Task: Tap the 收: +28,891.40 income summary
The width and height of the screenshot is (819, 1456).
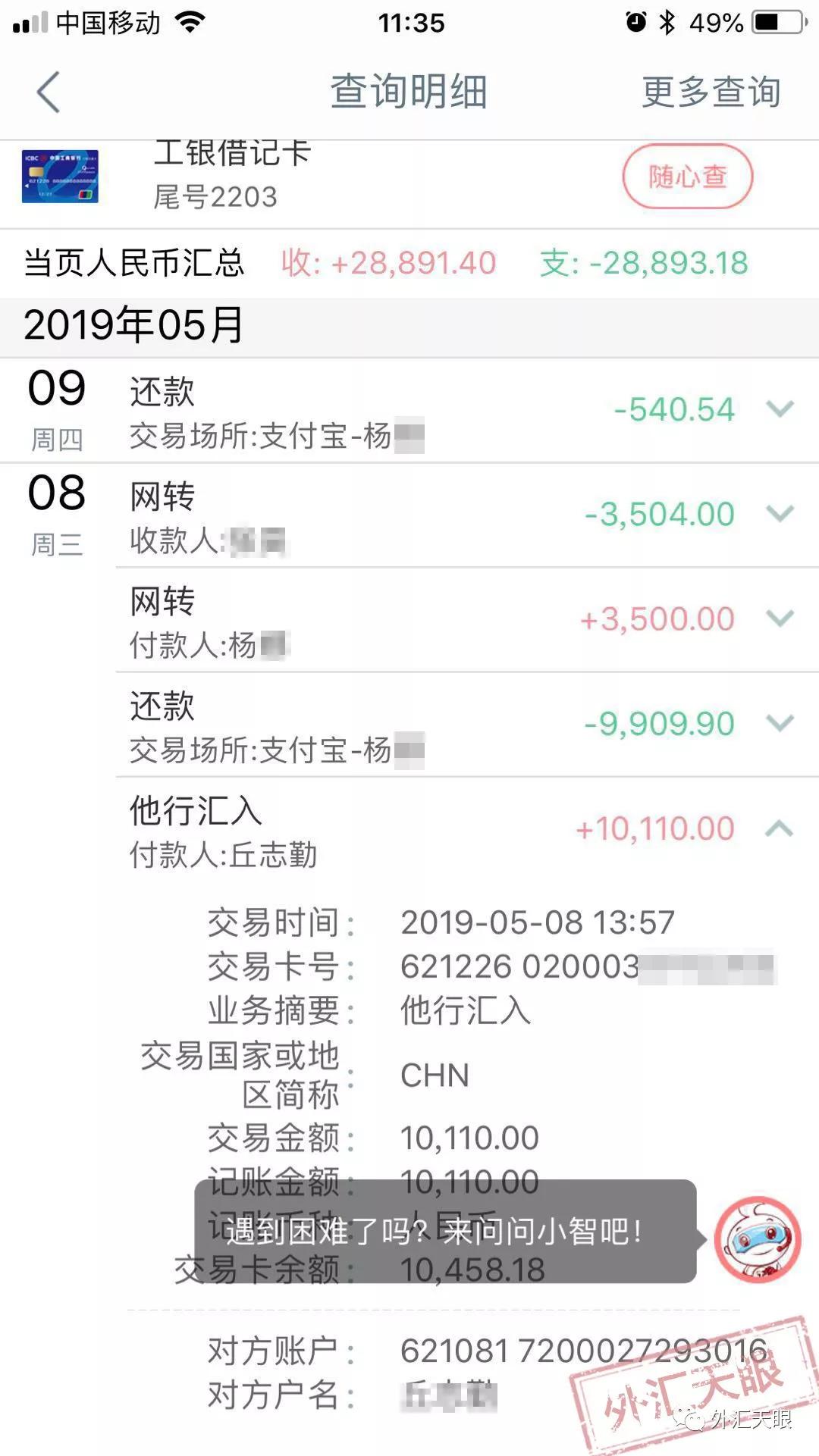Action: (x=388, y=261)
